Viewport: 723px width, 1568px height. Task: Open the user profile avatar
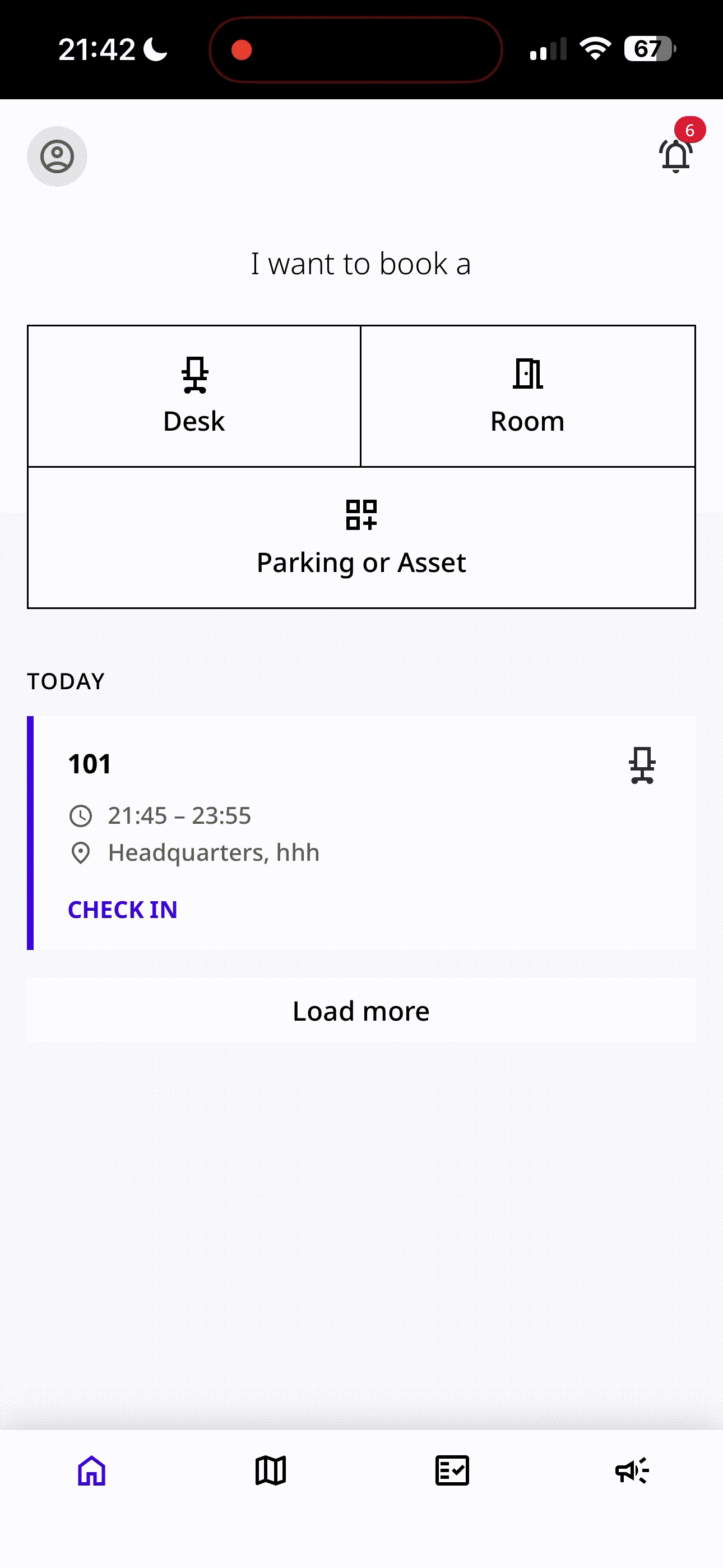(57, 156)
